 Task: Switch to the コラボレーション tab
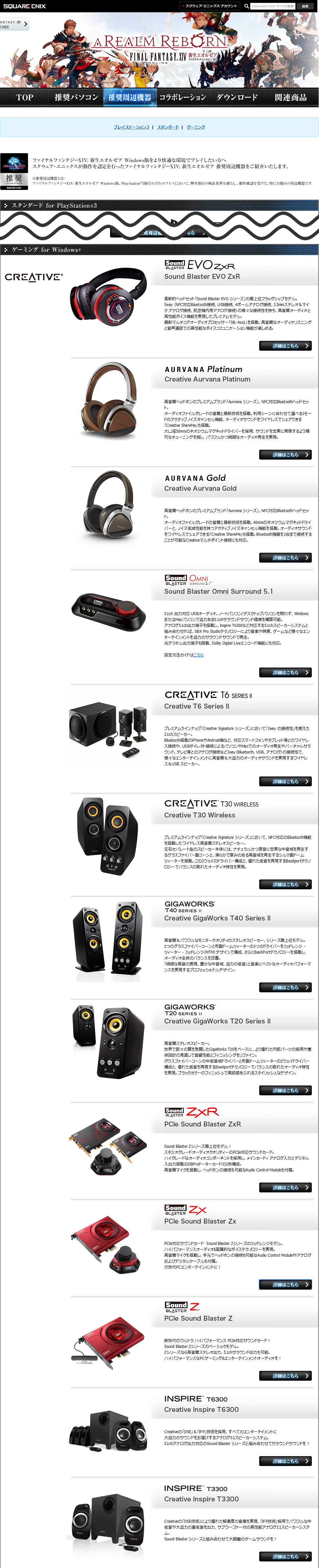click(182, 97)
